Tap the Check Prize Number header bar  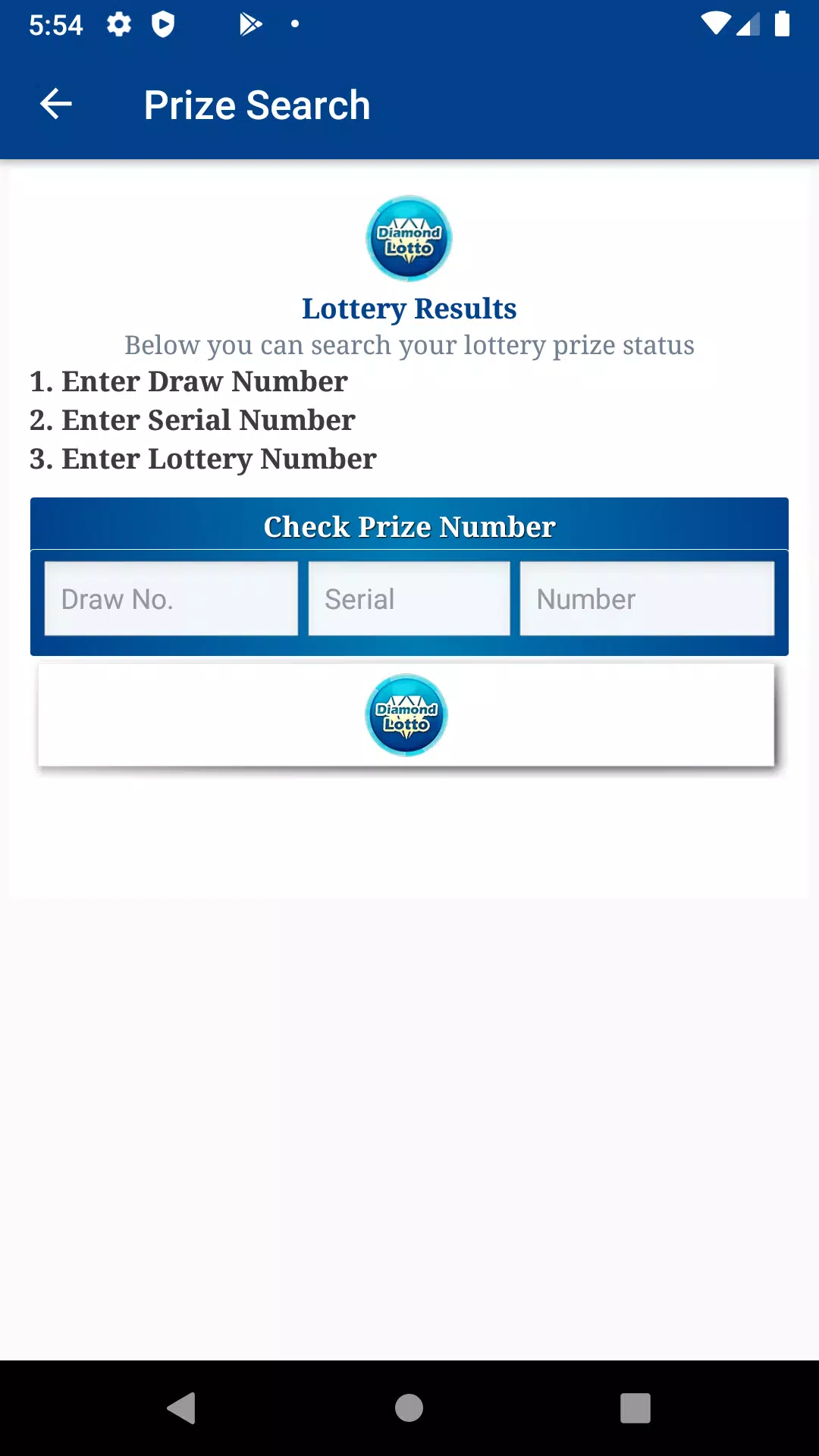click(409, 526)
